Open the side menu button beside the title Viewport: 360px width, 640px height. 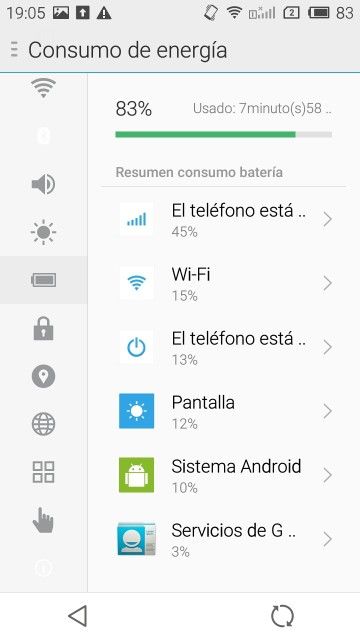pyautogui.click(x=14, y=50)
